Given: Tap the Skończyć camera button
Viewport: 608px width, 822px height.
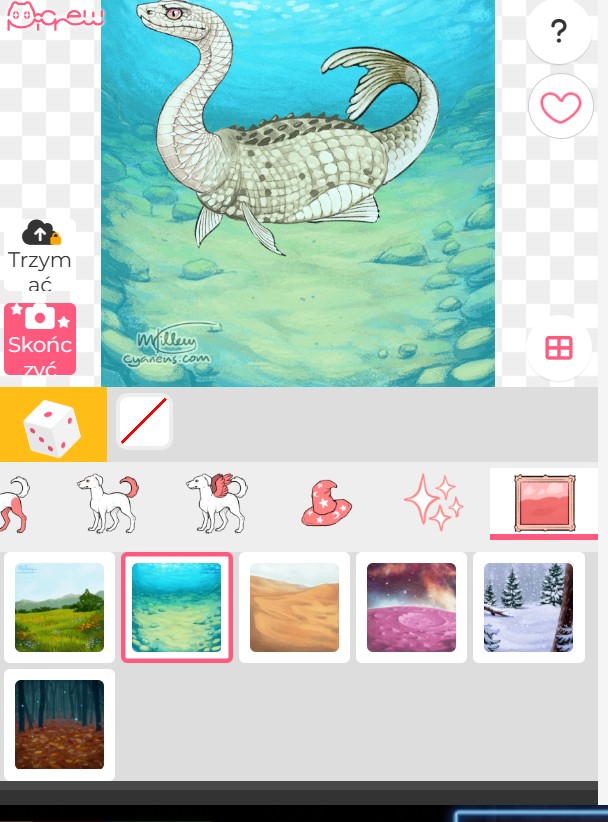Looking at the screenshot, I should point(40,339).
